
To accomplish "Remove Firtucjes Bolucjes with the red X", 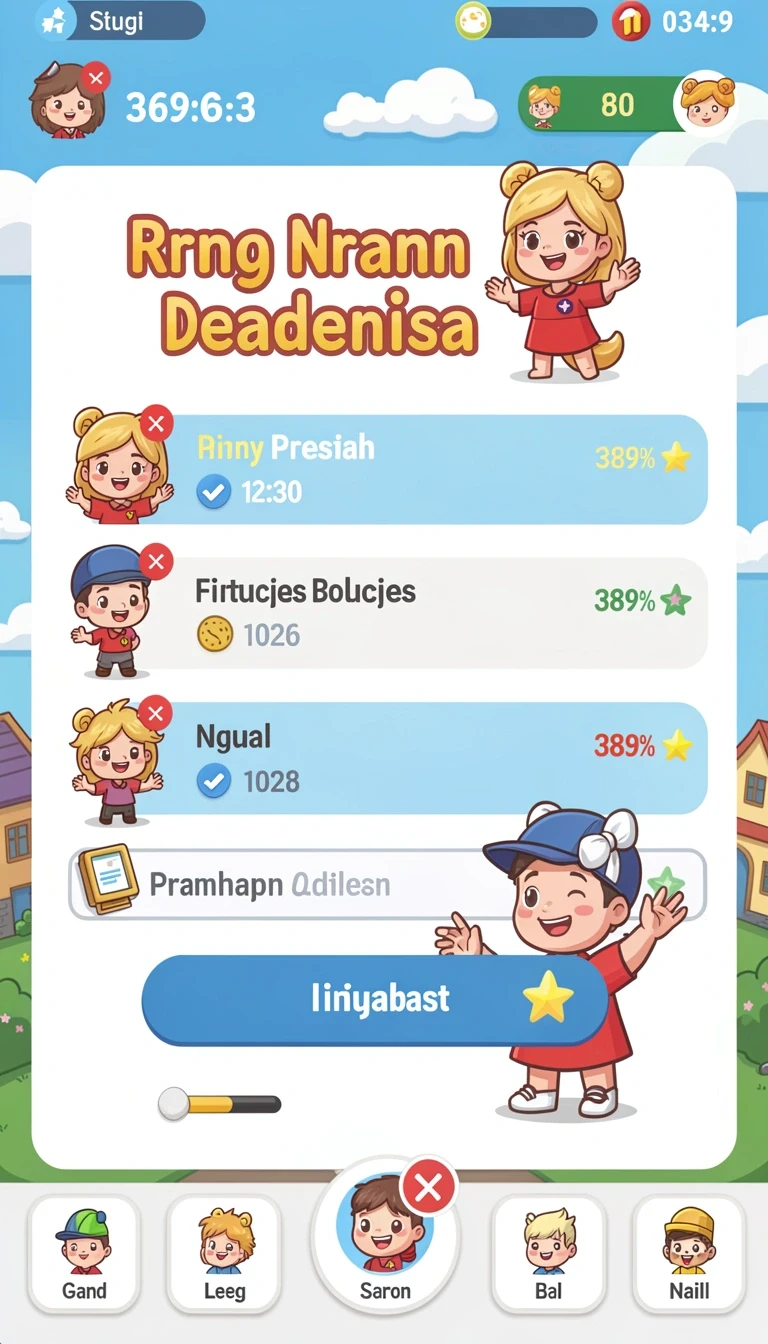I will tap(155, 562).
